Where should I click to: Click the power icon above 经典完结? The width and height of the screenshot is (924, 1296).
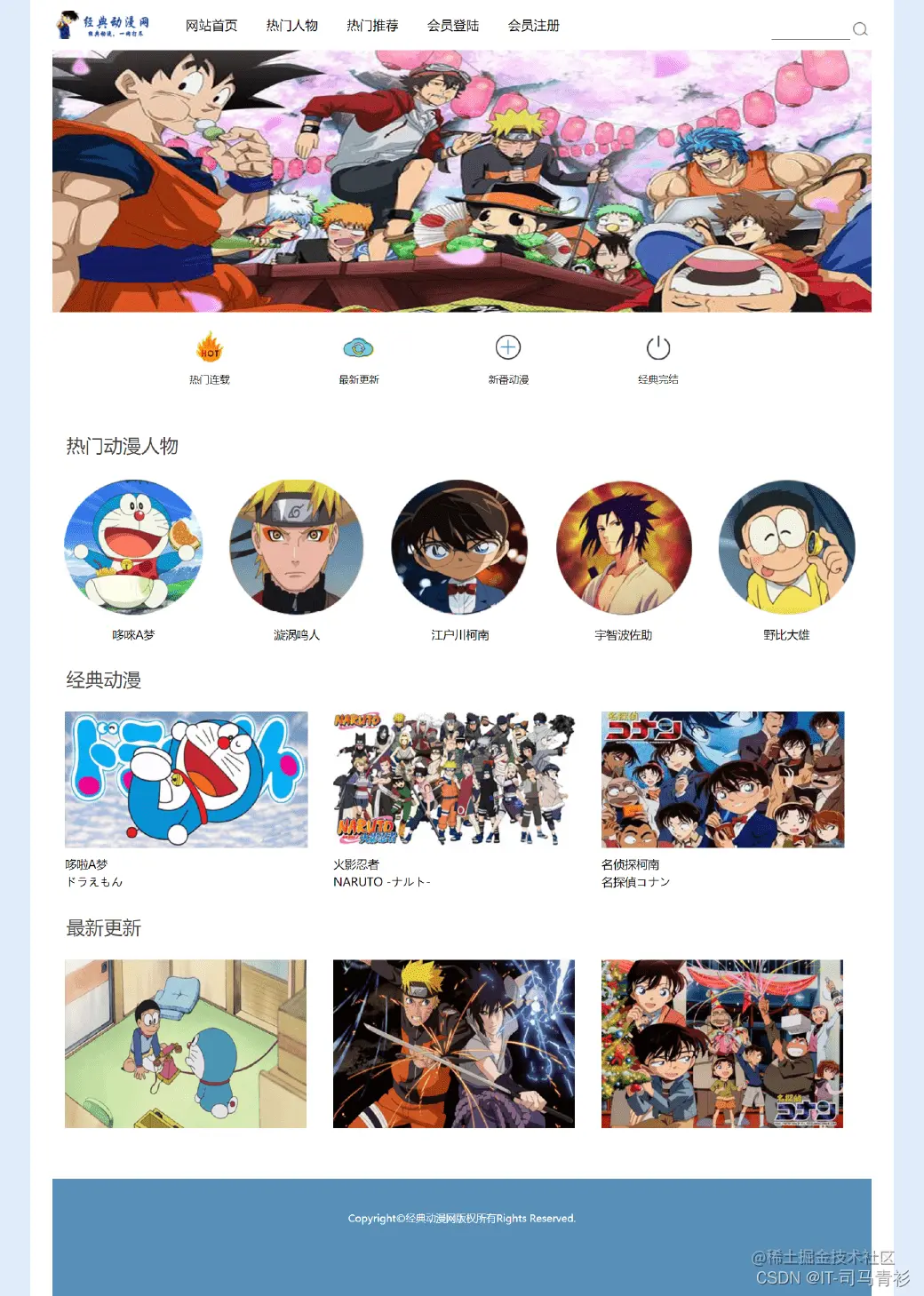(657, 348)
